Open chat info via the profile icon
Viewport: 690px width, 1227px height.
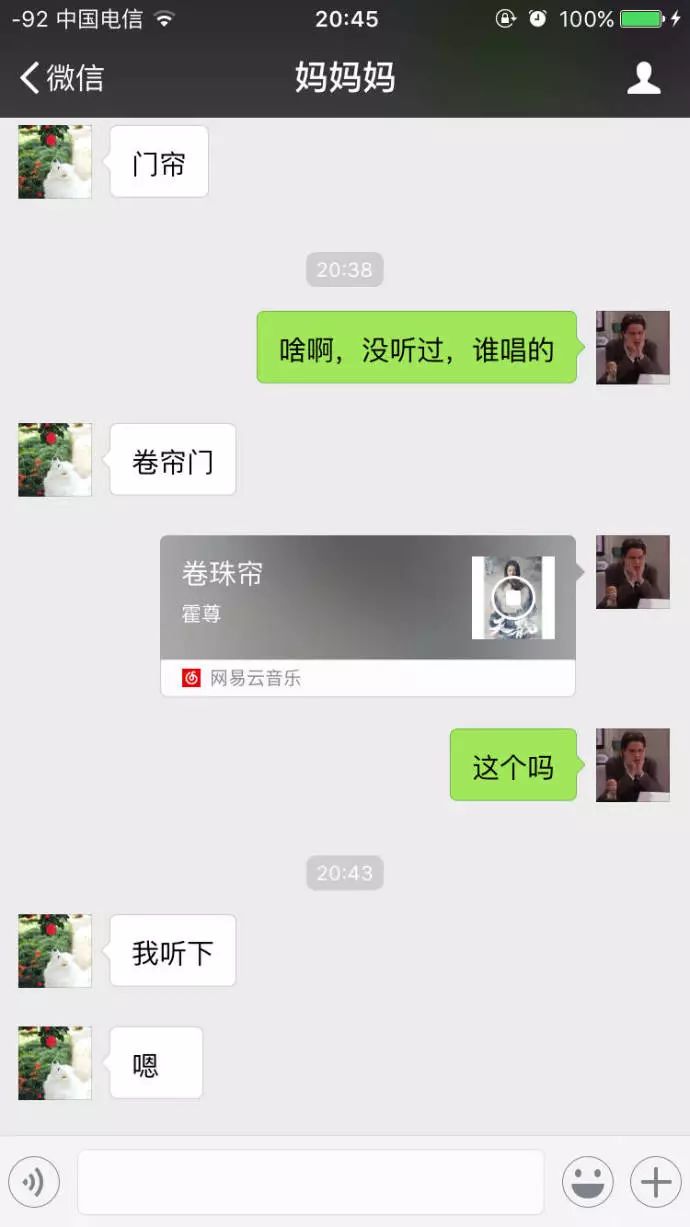[x=644, y=78]
